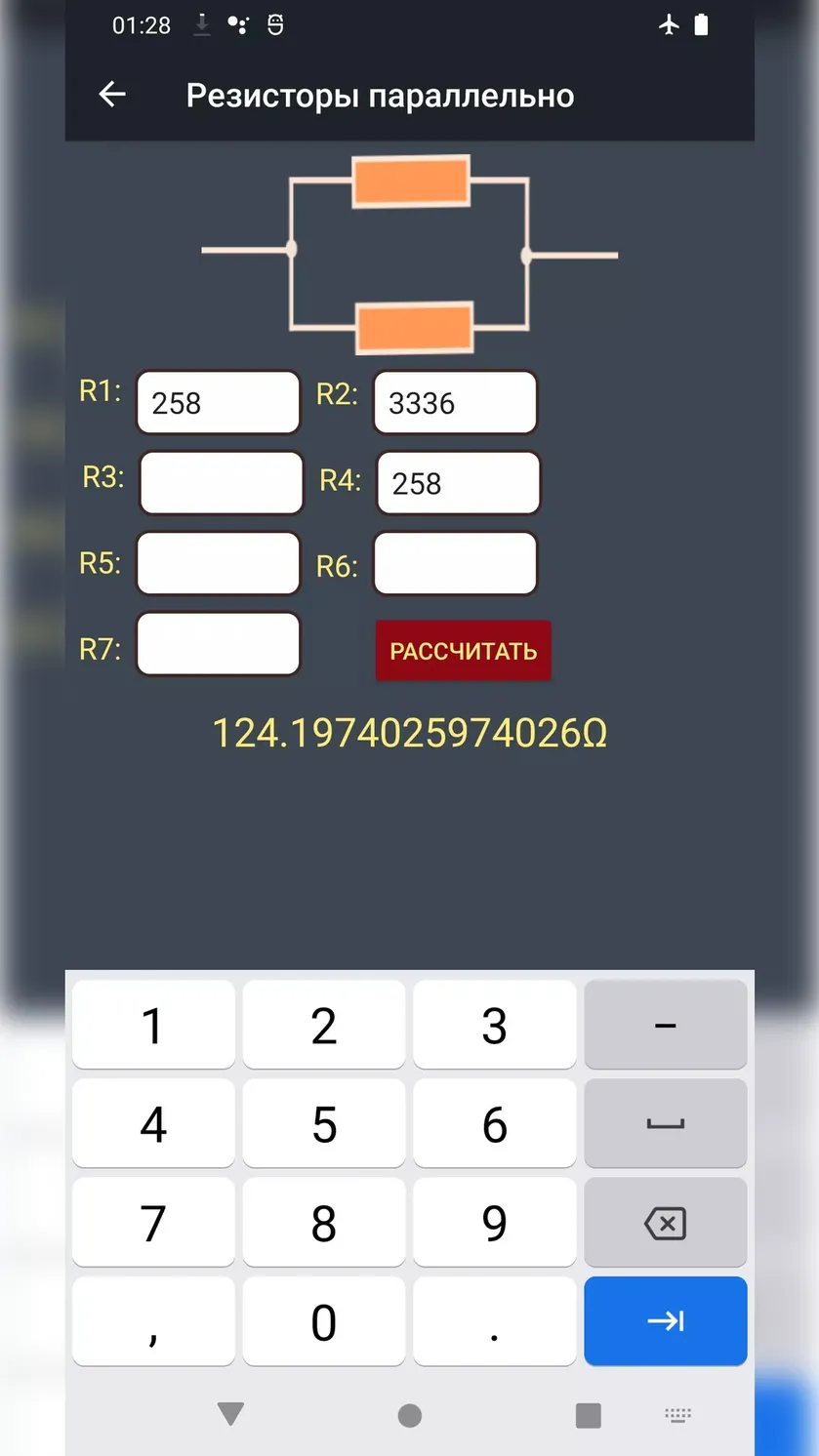The width and height of the screenshot is (819, 1456).
Task: Select the R4 resistor value field
Action: pyautogui.click(x=458, y=483)
